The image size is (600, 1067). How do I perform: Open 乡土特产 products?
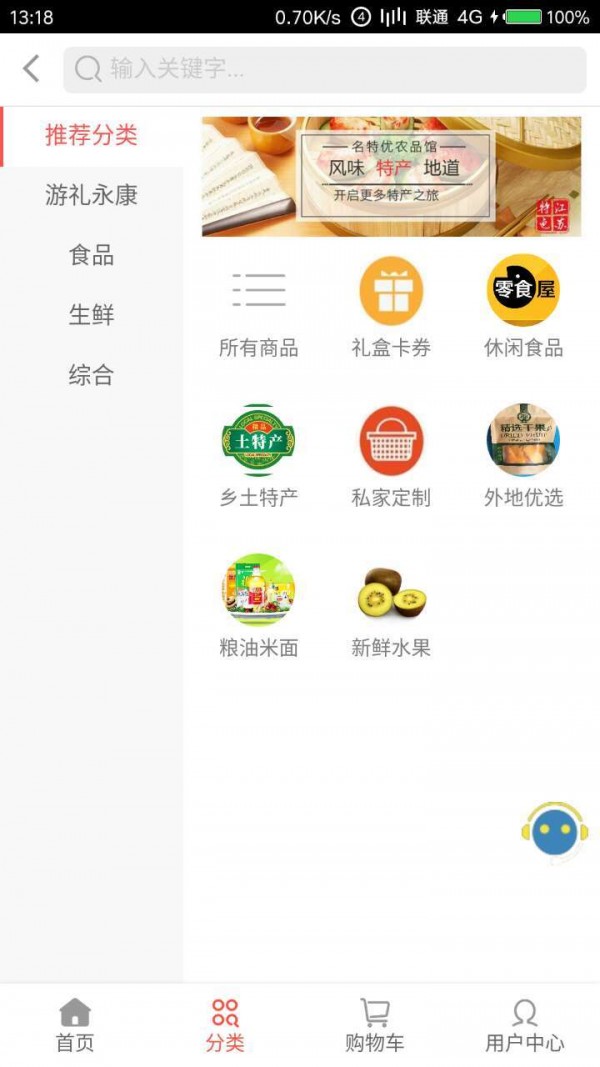tap(259, 455)
